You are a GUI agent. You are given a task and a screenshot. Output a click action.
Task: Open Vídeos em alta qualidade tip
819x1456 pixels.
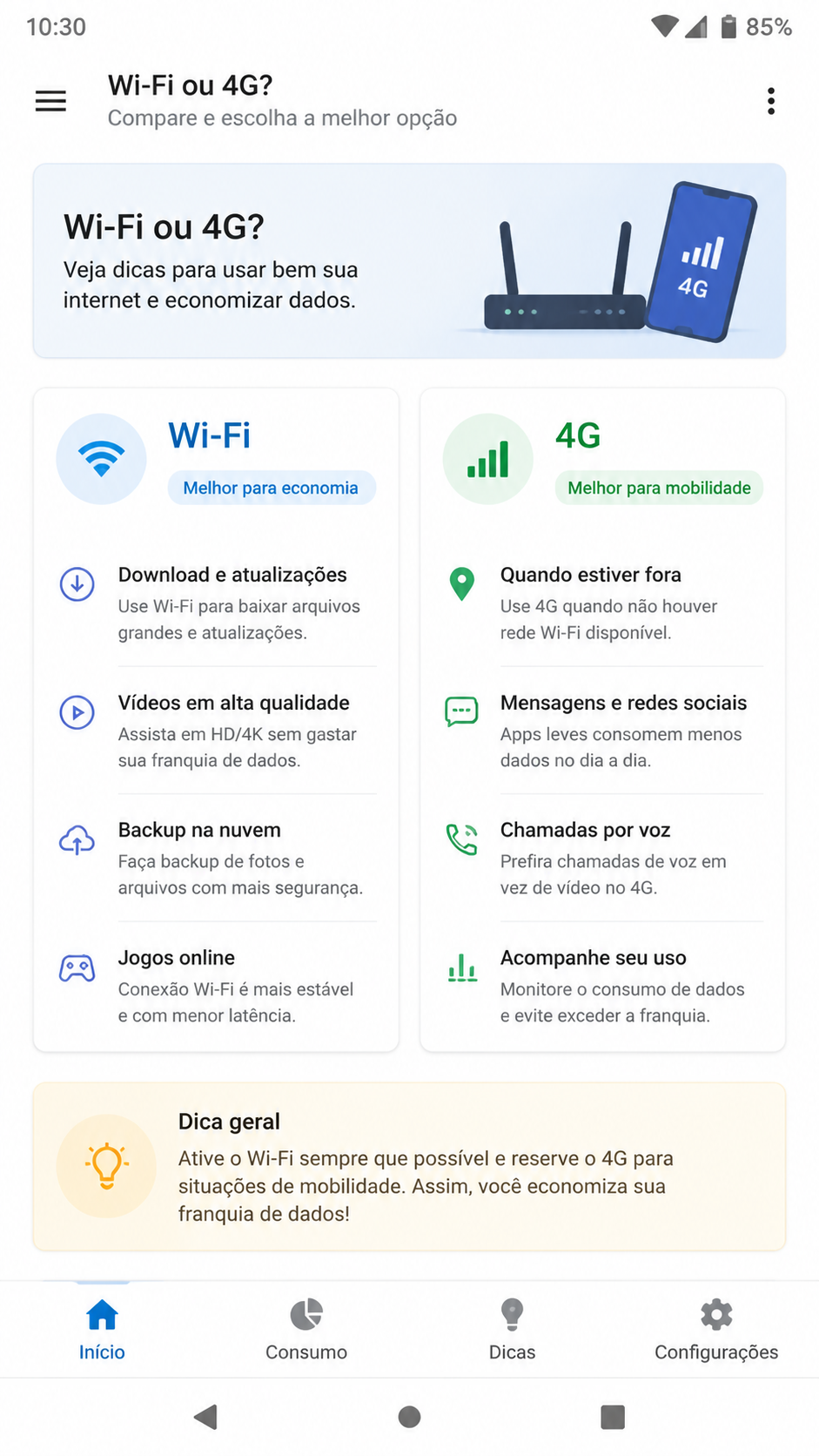(218, 731)
